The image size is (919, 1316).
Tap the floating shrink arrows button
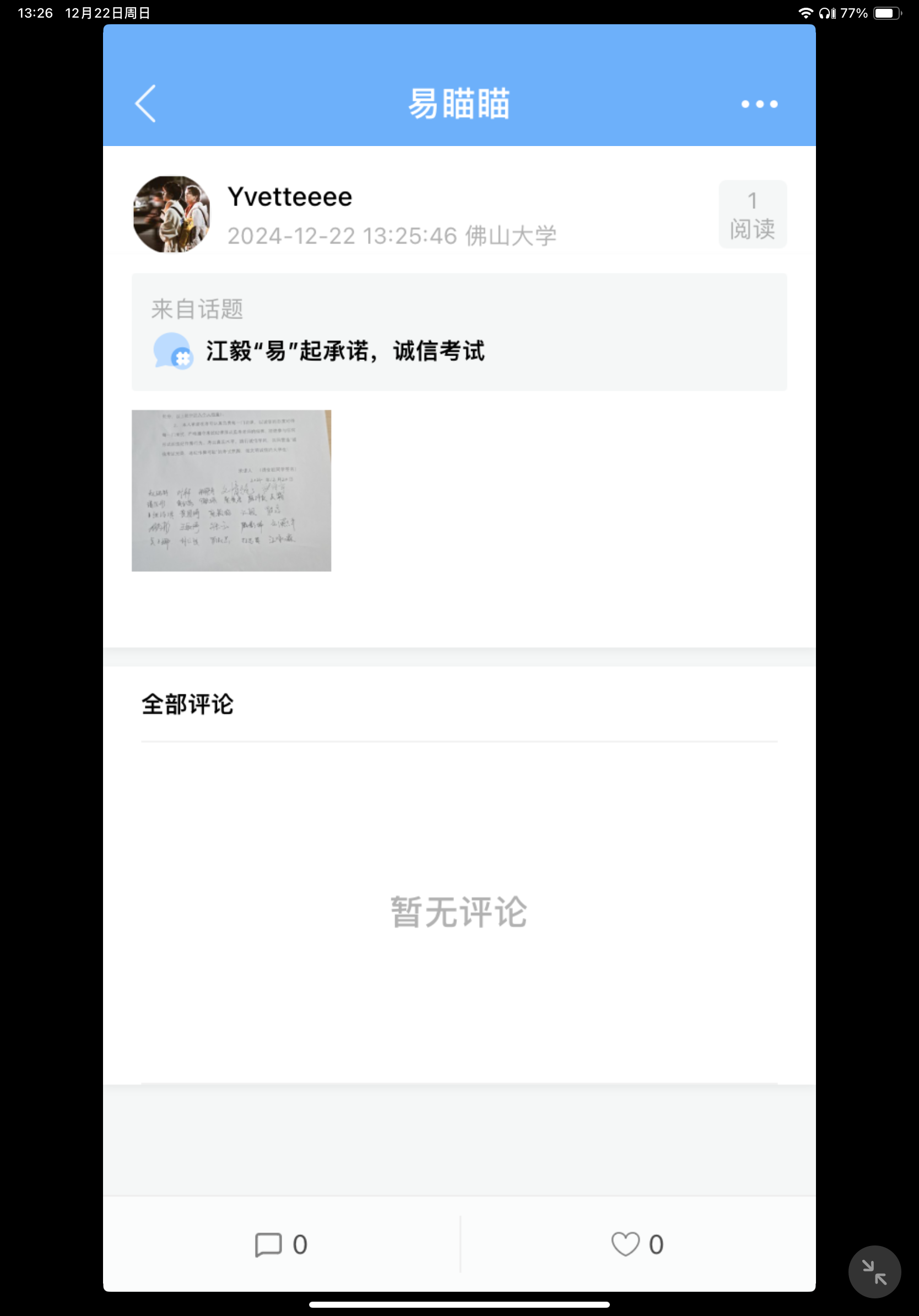pyautogui.click(x=874, y=1272)
